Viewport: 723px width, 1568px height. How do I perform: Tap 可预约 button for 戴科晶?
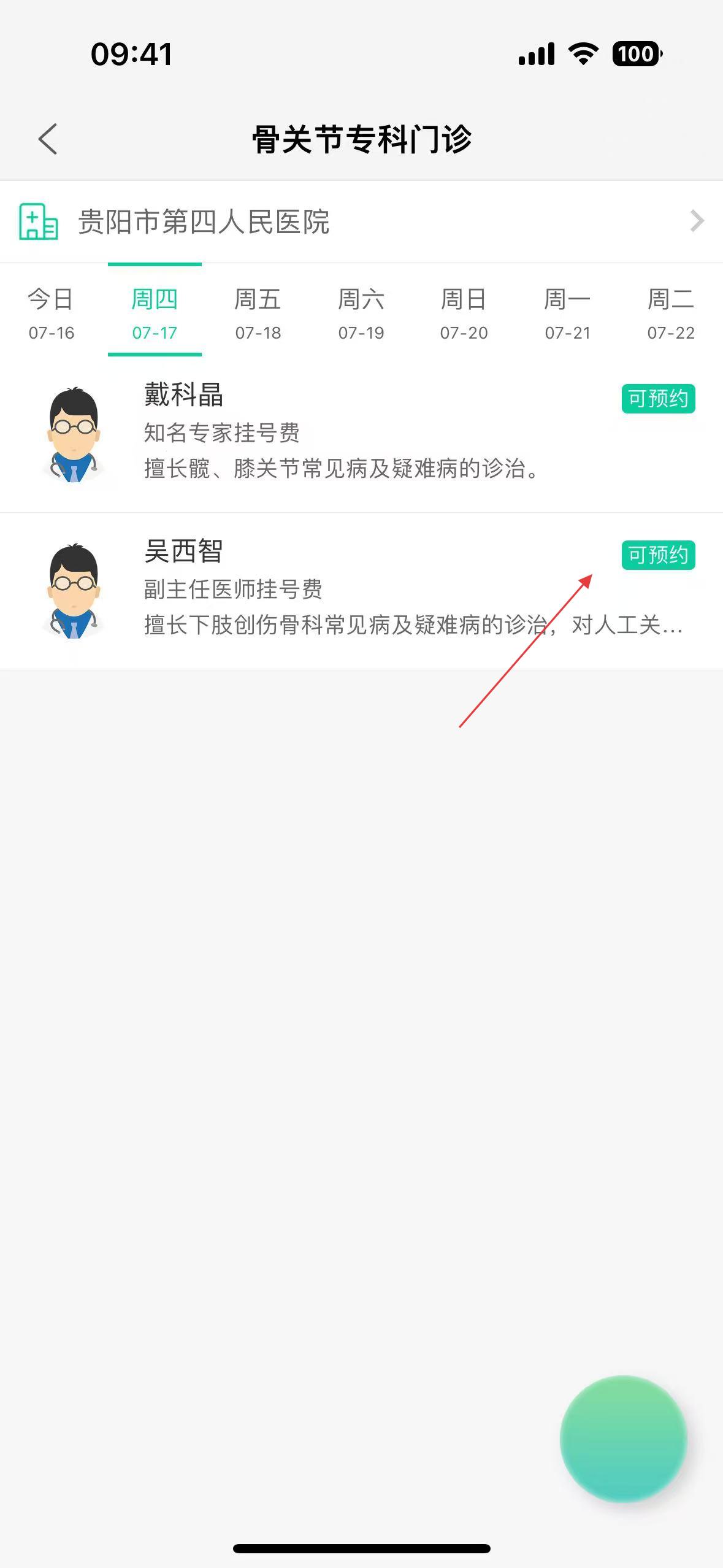coord(658,399)
